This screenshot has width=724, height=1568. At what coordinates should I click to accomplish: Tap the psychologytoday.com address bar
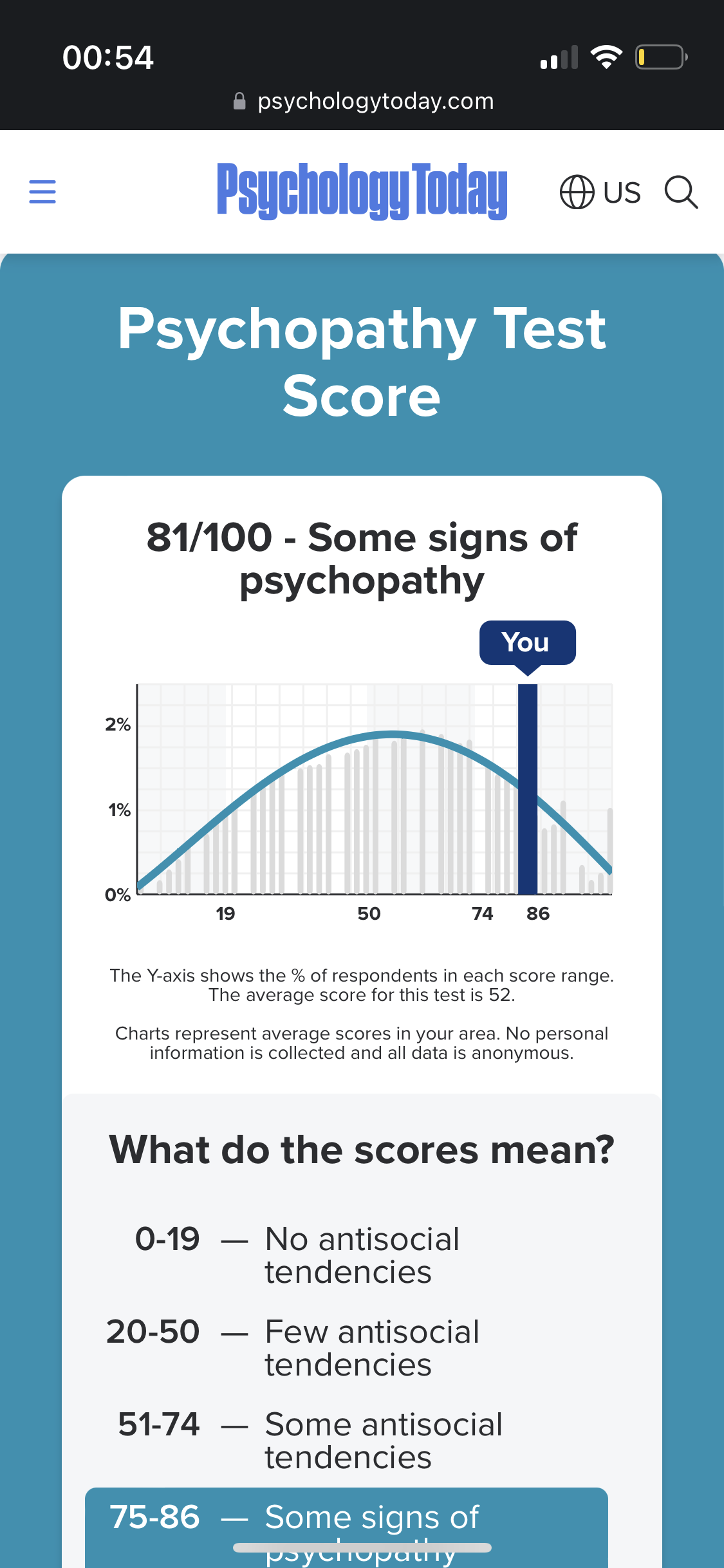point(364,101)
